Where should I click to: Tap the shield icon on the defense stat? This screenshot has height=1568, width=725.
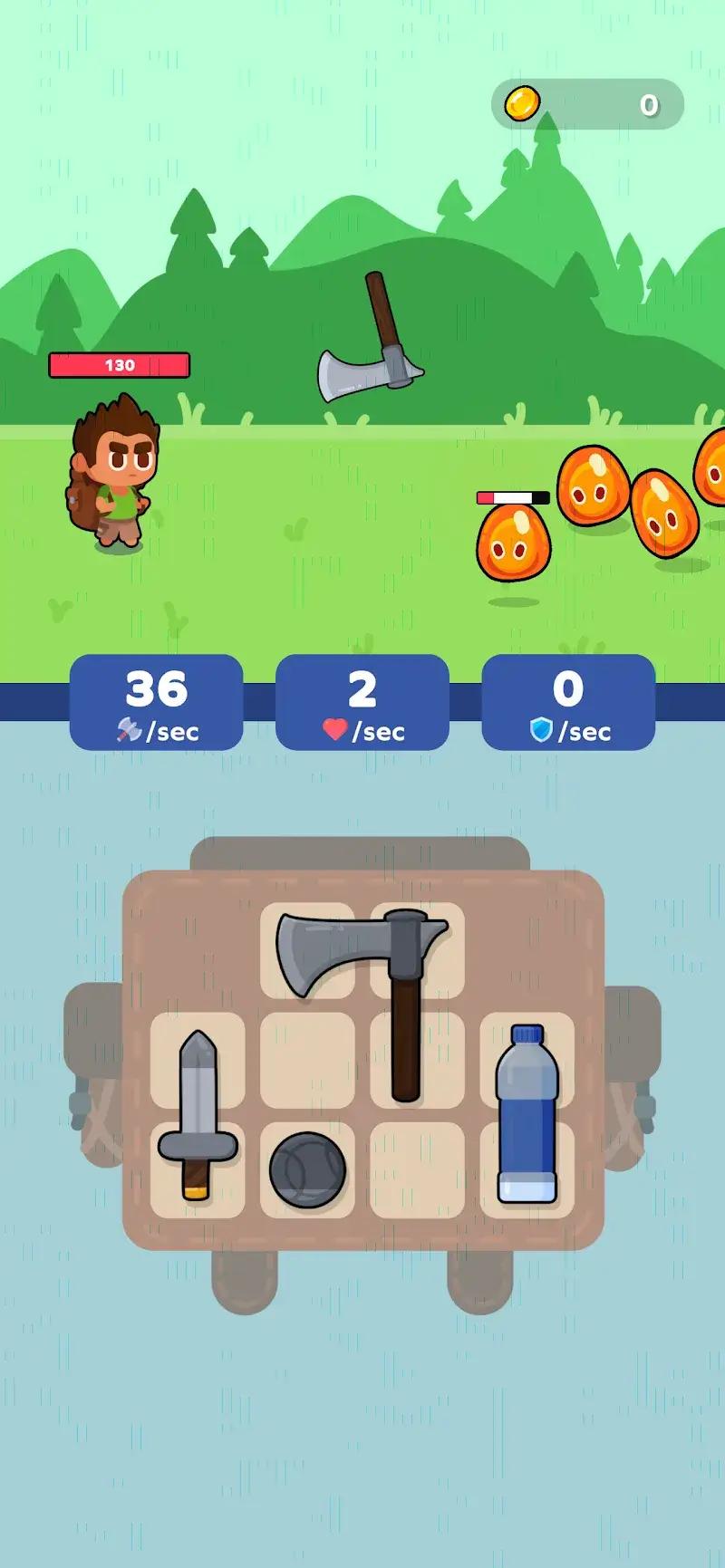coord(541,730)
